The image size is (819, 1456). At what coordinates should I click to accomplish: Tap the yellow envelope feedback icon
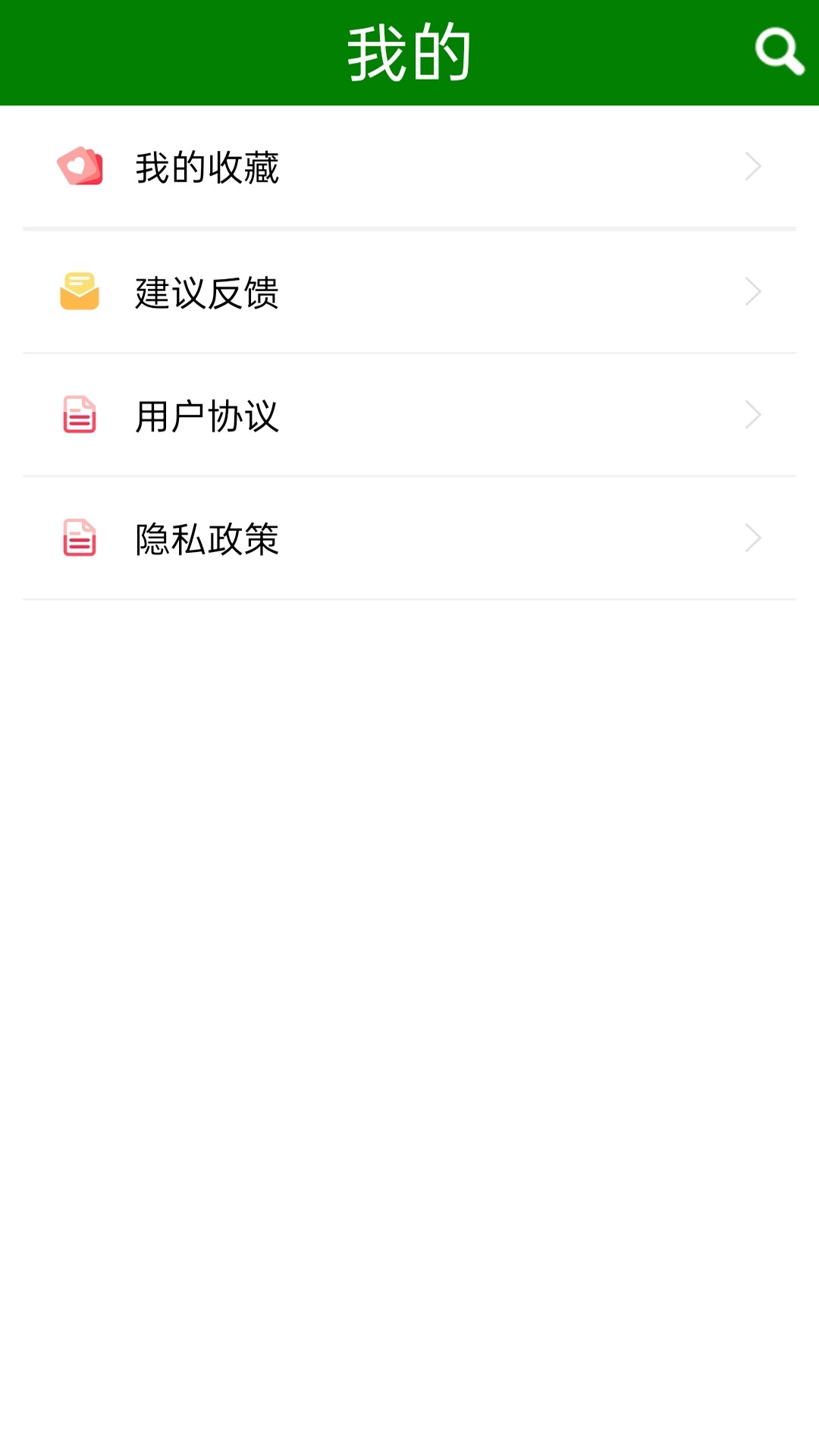click(78, 290)
